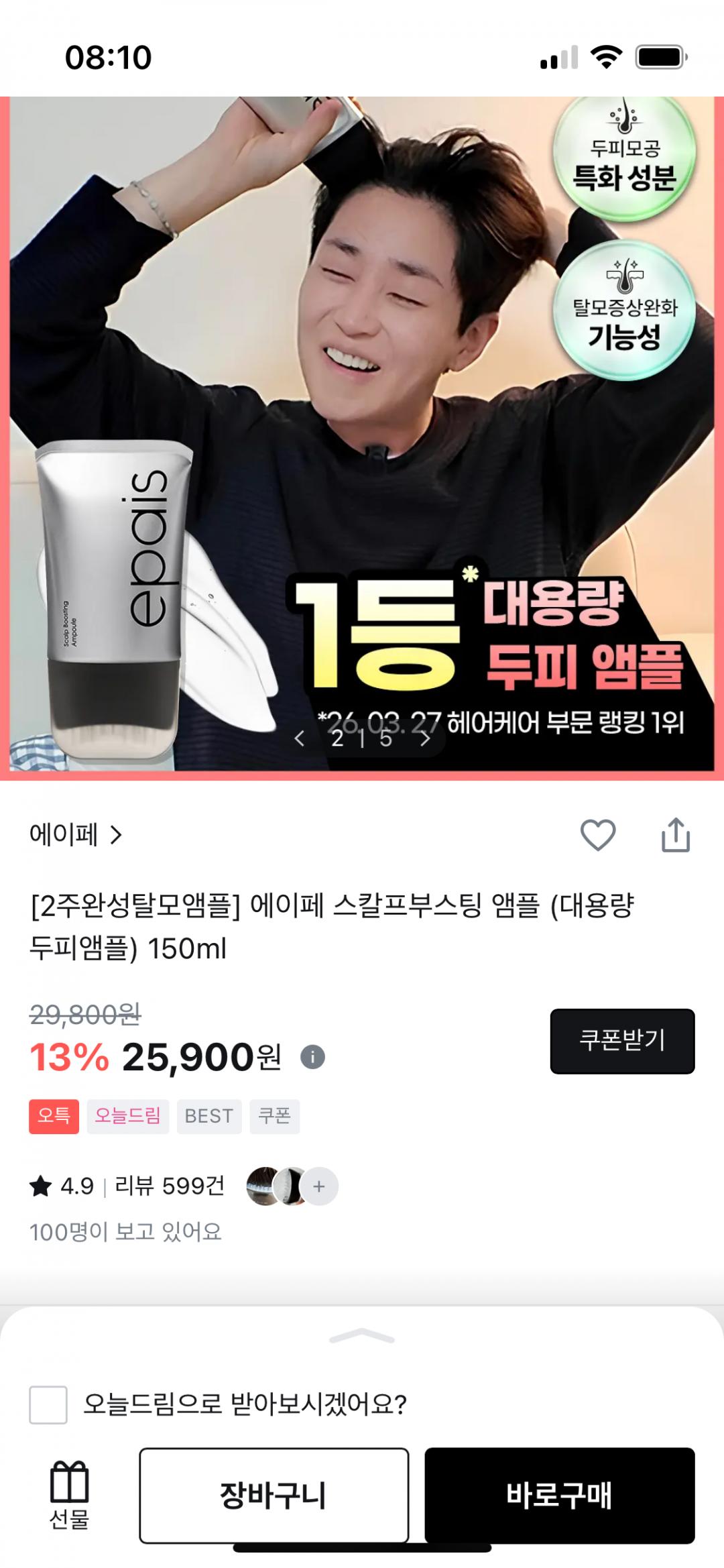Open reviews via 리뷰 599건
Image resolution: width=724 pixels, height=1568 pixels.
point(170,1186)
